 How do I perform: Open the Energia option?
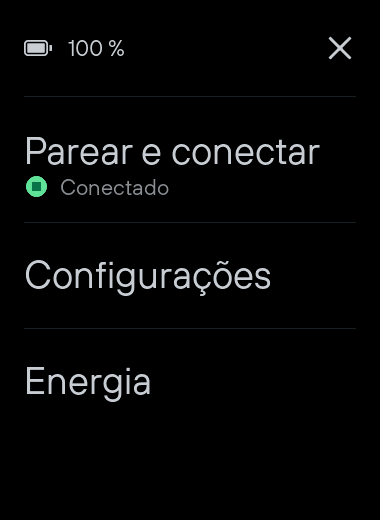click(190, 381)
